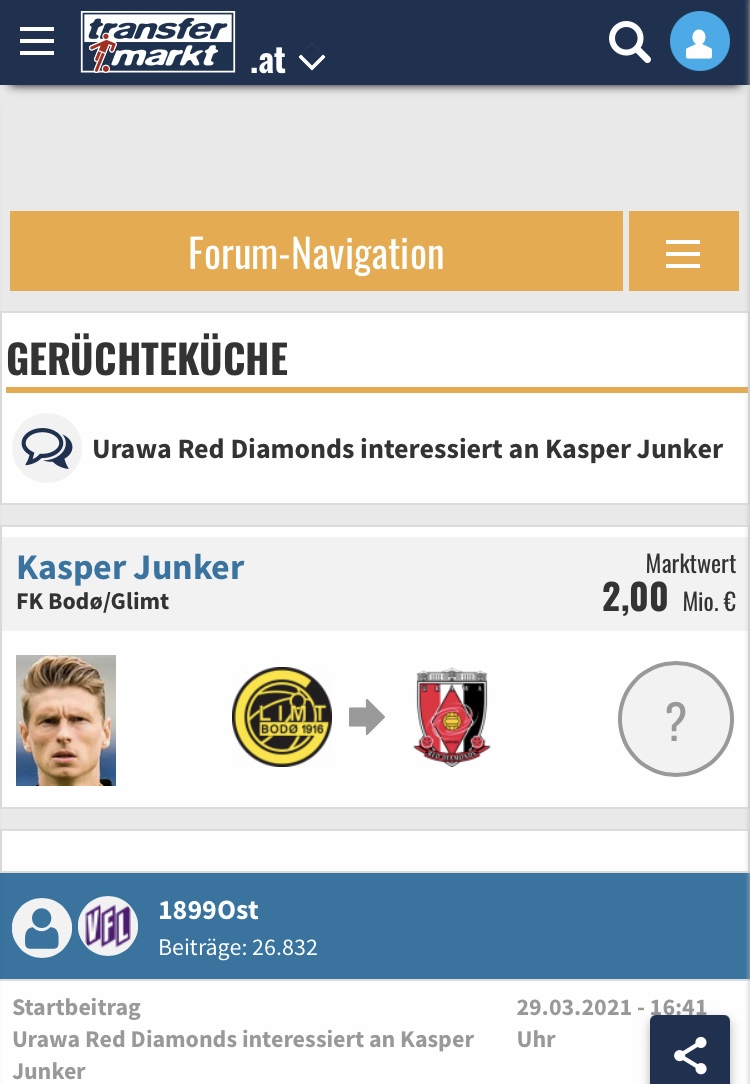This screenshot has width=750, height=1084.
Task: Tap the question mark probability circle
Action: point(676,718)
